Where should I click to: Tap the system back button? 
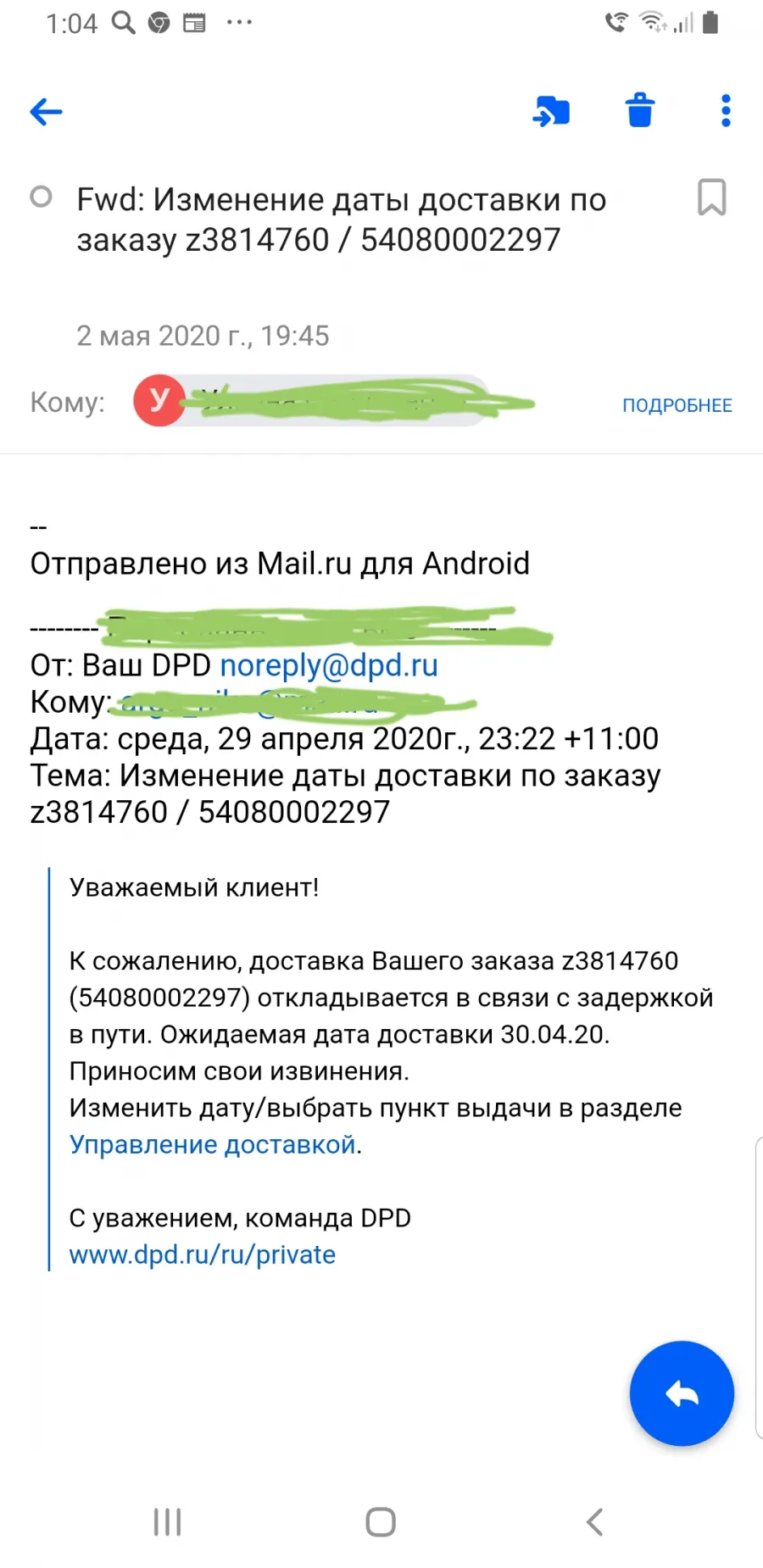[595, 1522]
